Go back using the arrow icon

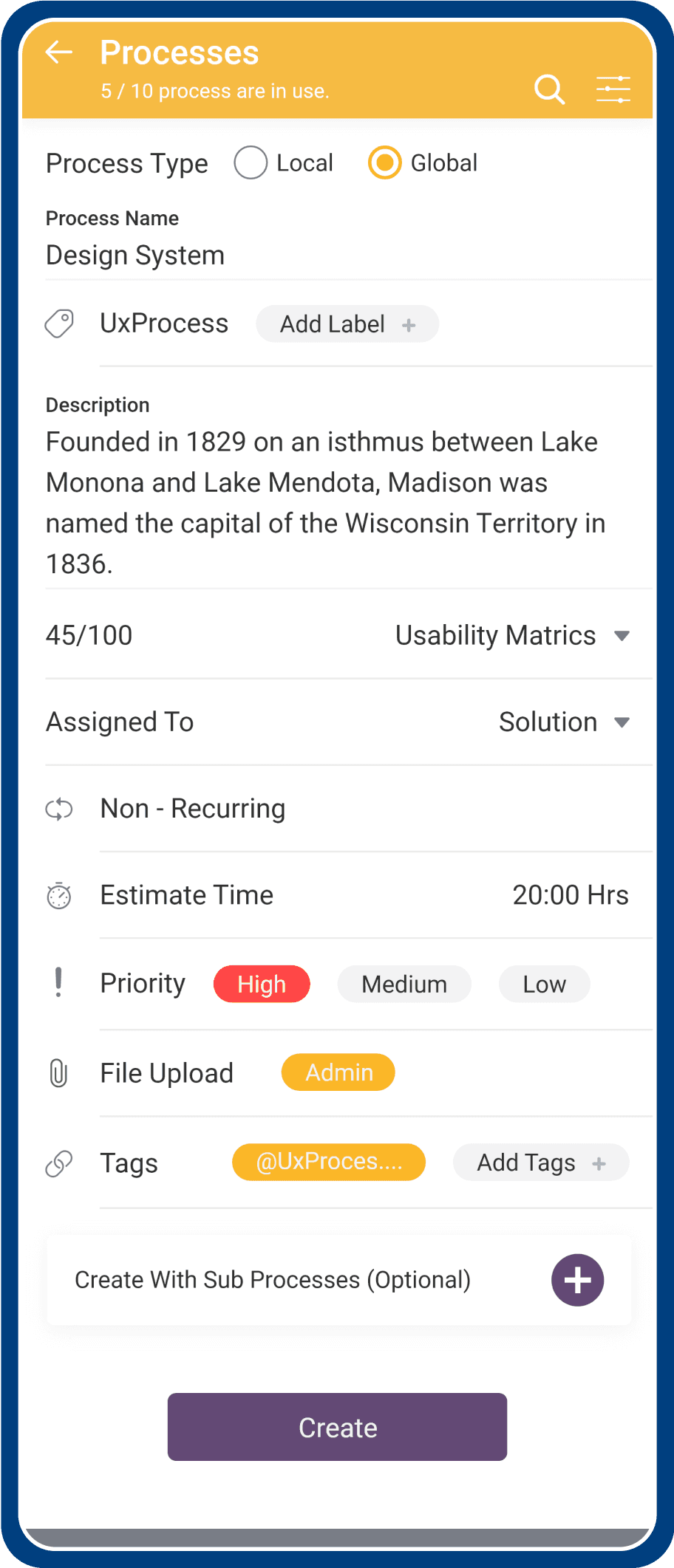pyautogui.click(x=59, y=52)
